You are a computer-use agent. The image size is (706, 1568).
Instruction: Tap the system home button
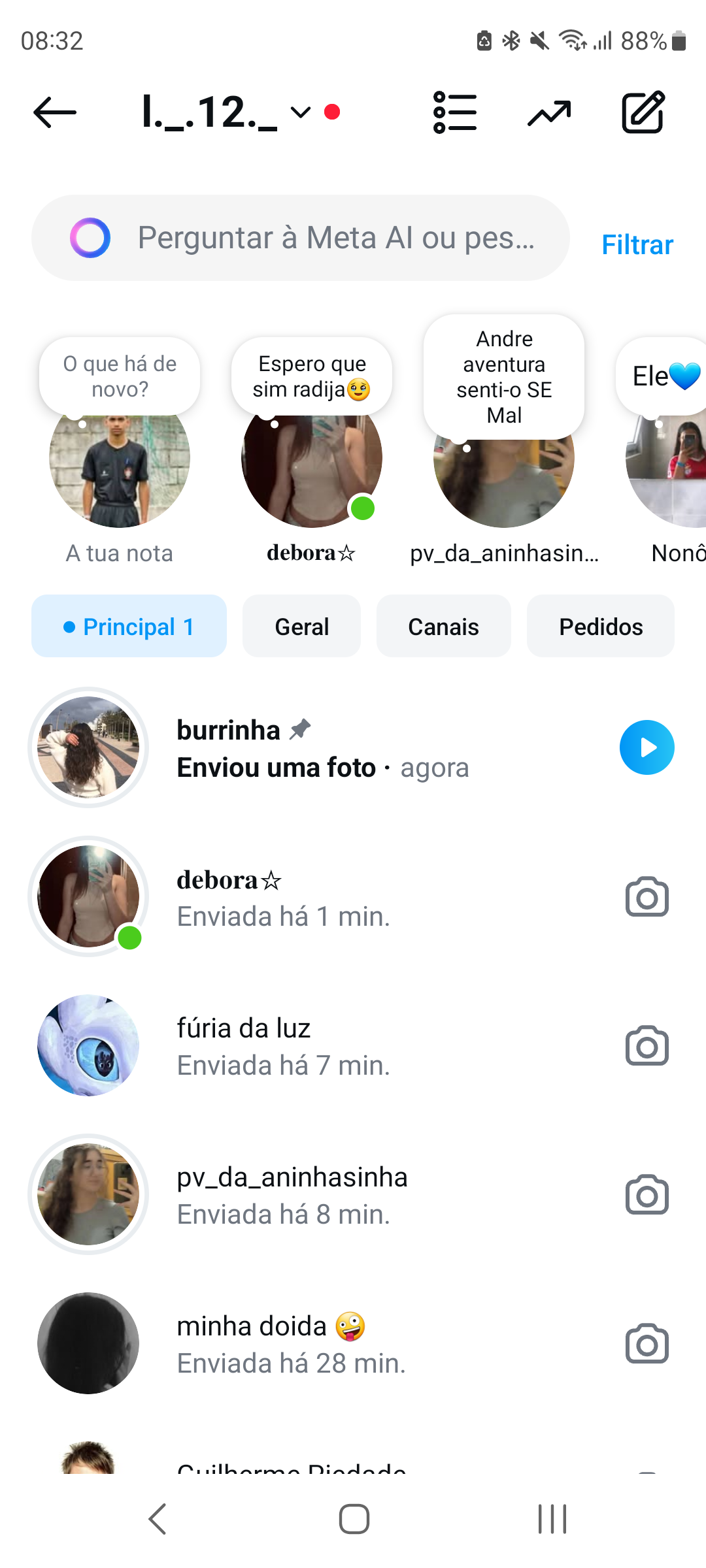pos(354,1518)
